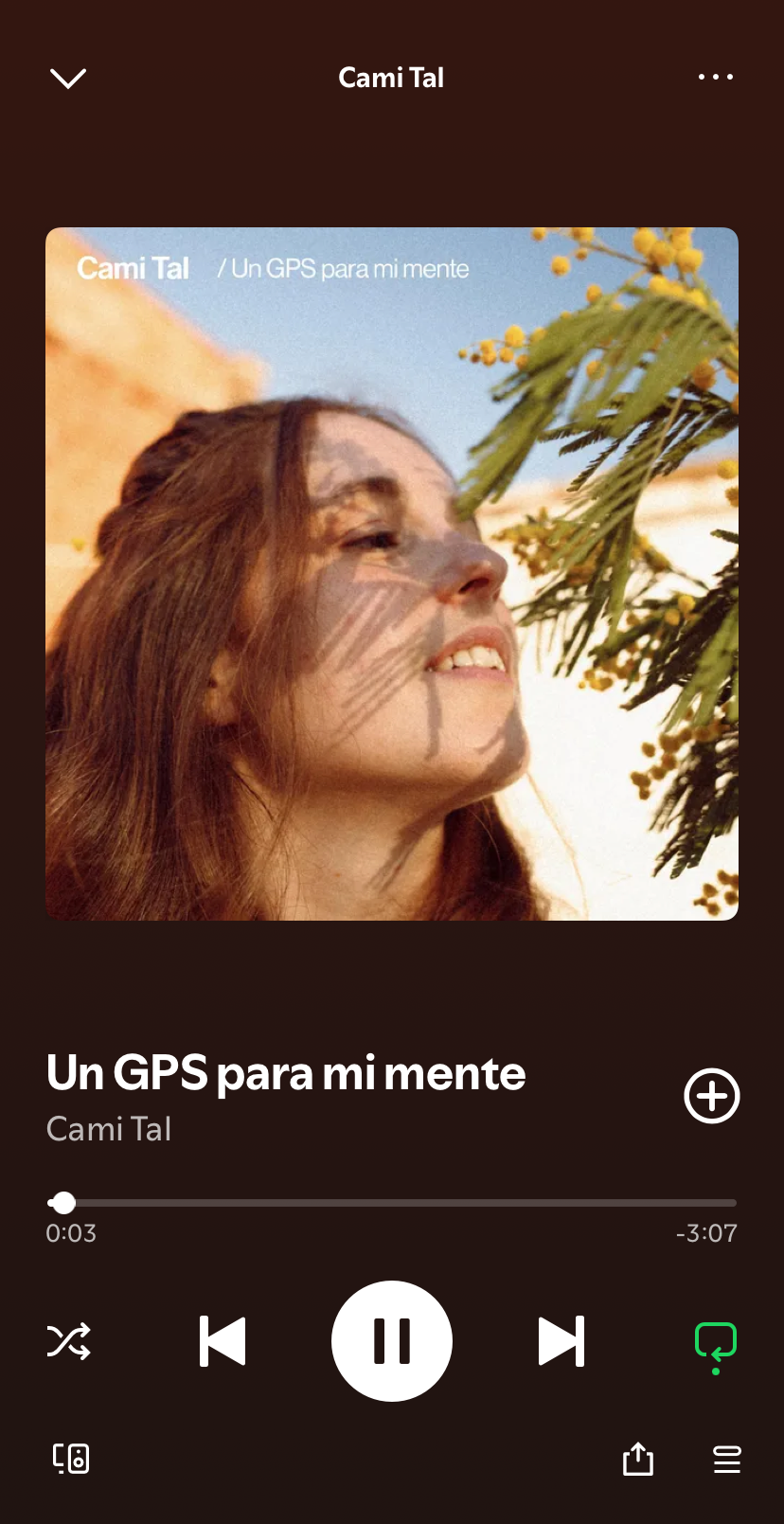The height and width of the screenshot is (1524, 784).
Task: Disable repeat mode
Action: 715,1341
